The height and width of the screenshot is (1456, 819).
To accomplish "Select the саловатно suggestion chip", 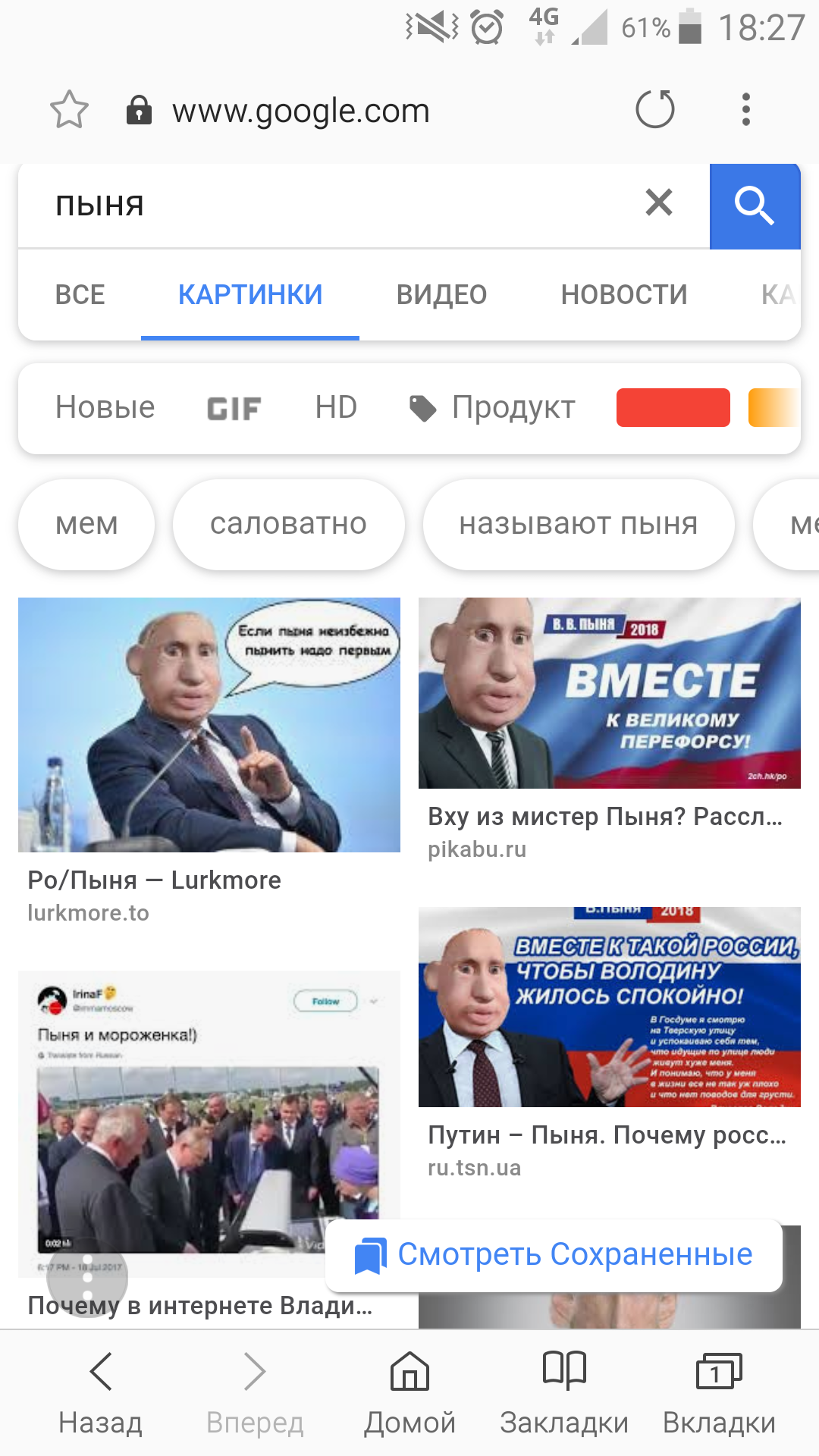I will (288, 524).
